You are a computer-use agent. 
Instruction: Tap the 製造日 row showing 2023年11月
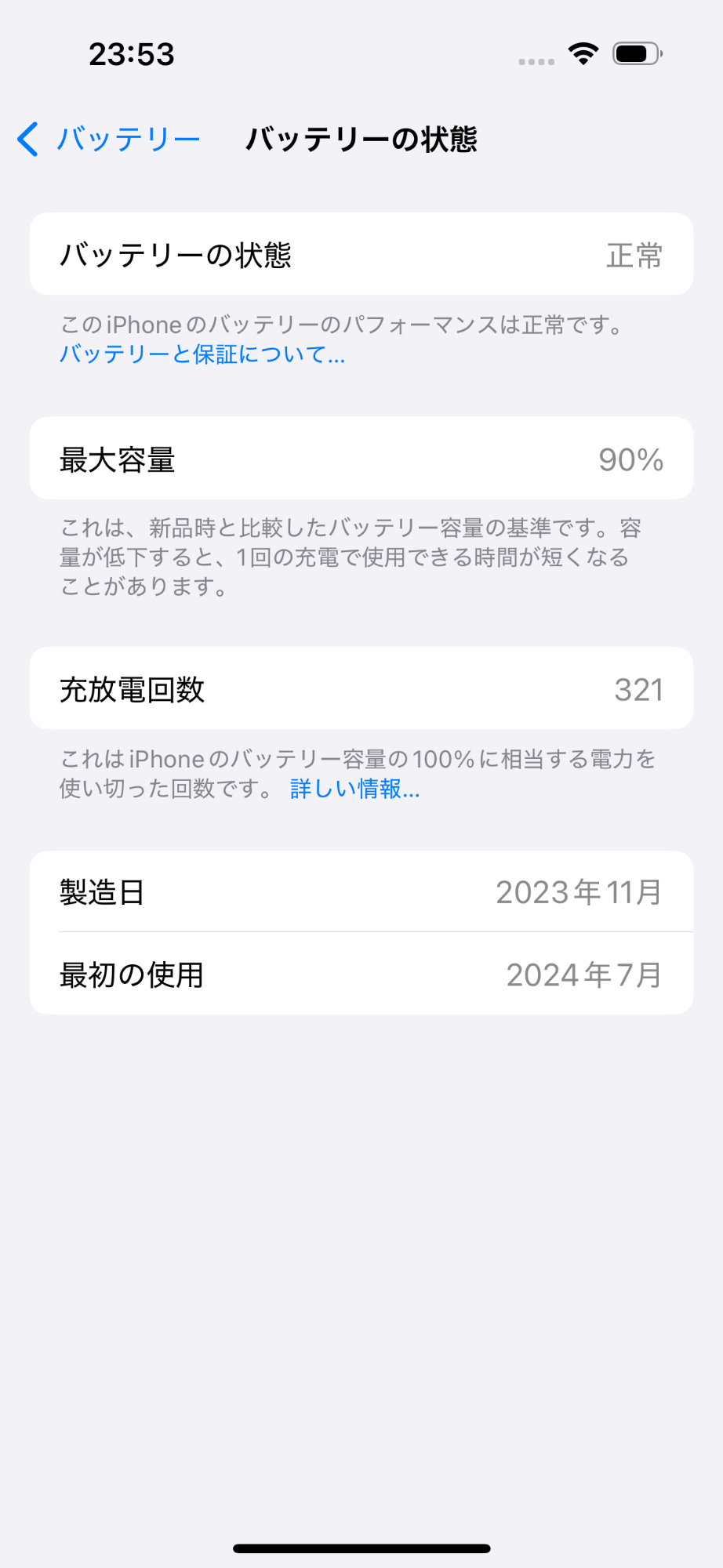click(361, 891)
